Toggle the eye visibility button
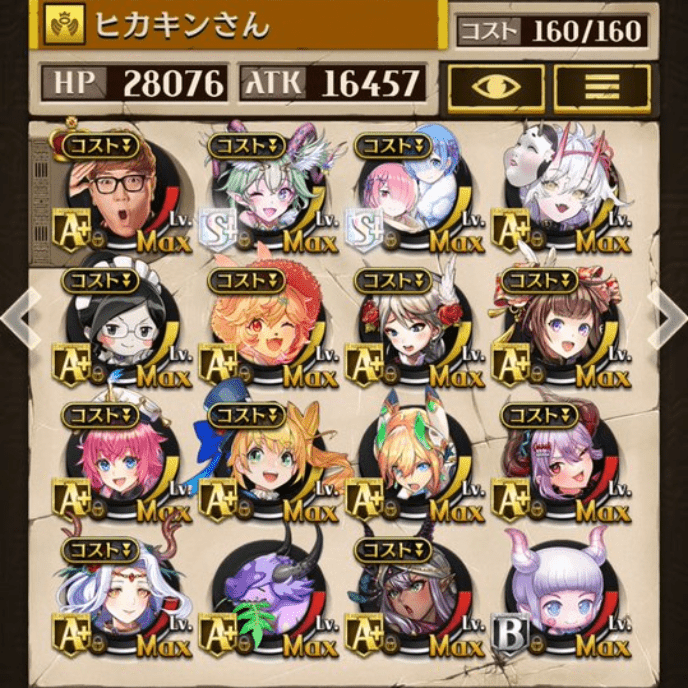The width and height of the screenshot is (688, 688). tap(495, 87)
